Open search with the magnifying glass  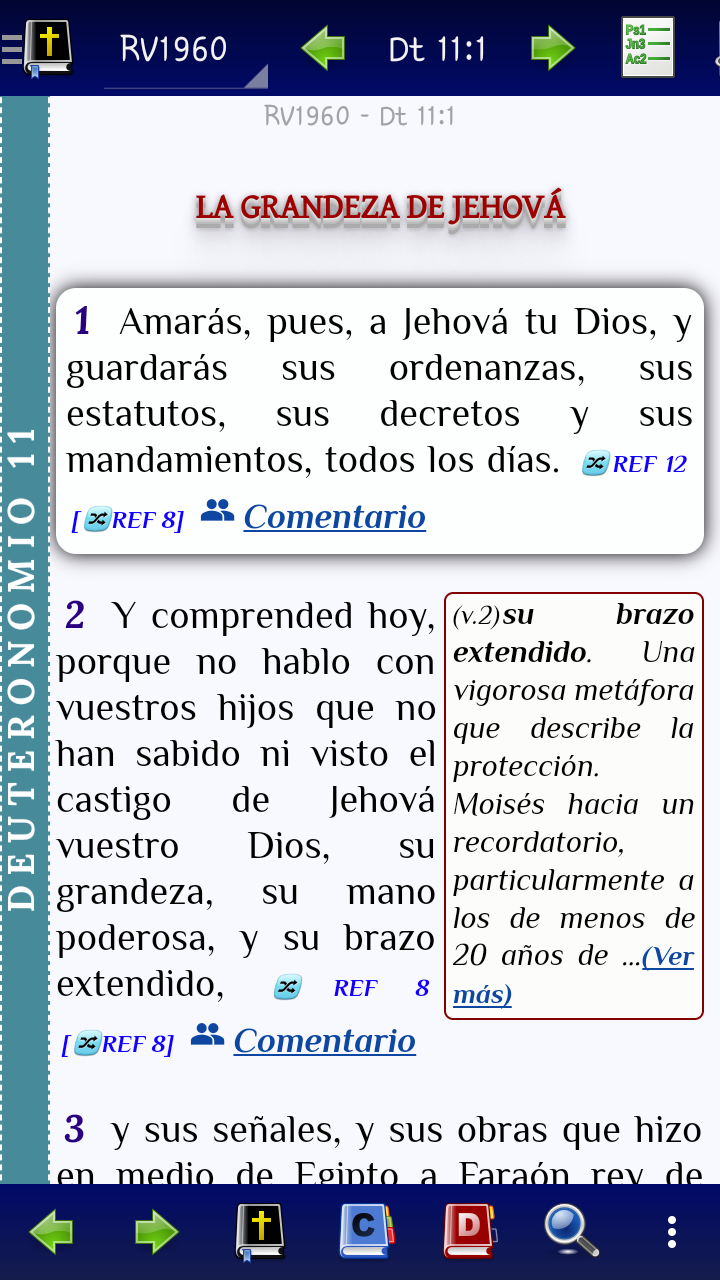[x=571, y=1231]
